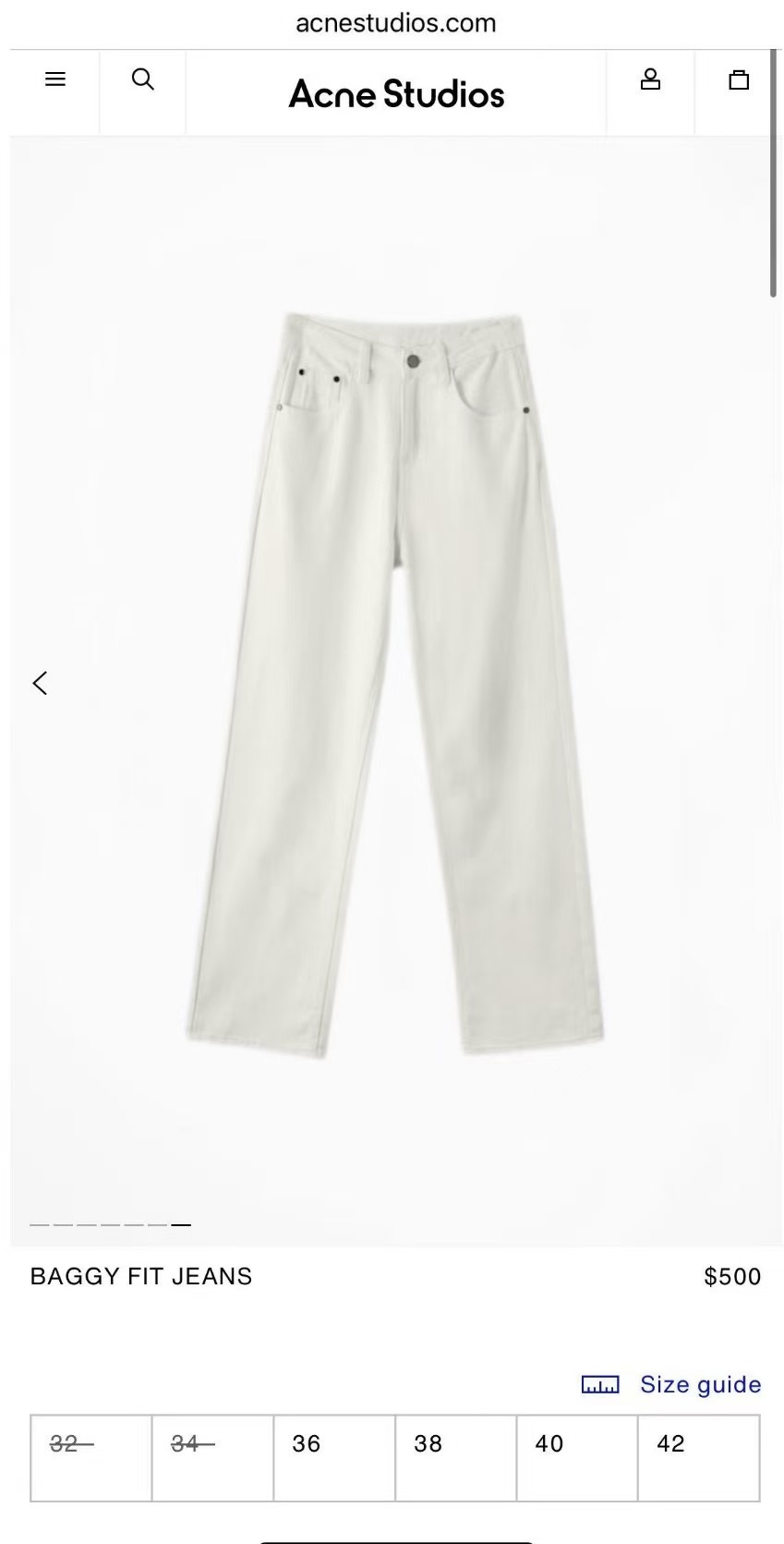This screenshot has height=1544, width=784.
Task: Go to Acne Studios home logo
Action: click(x=396, y=94)
